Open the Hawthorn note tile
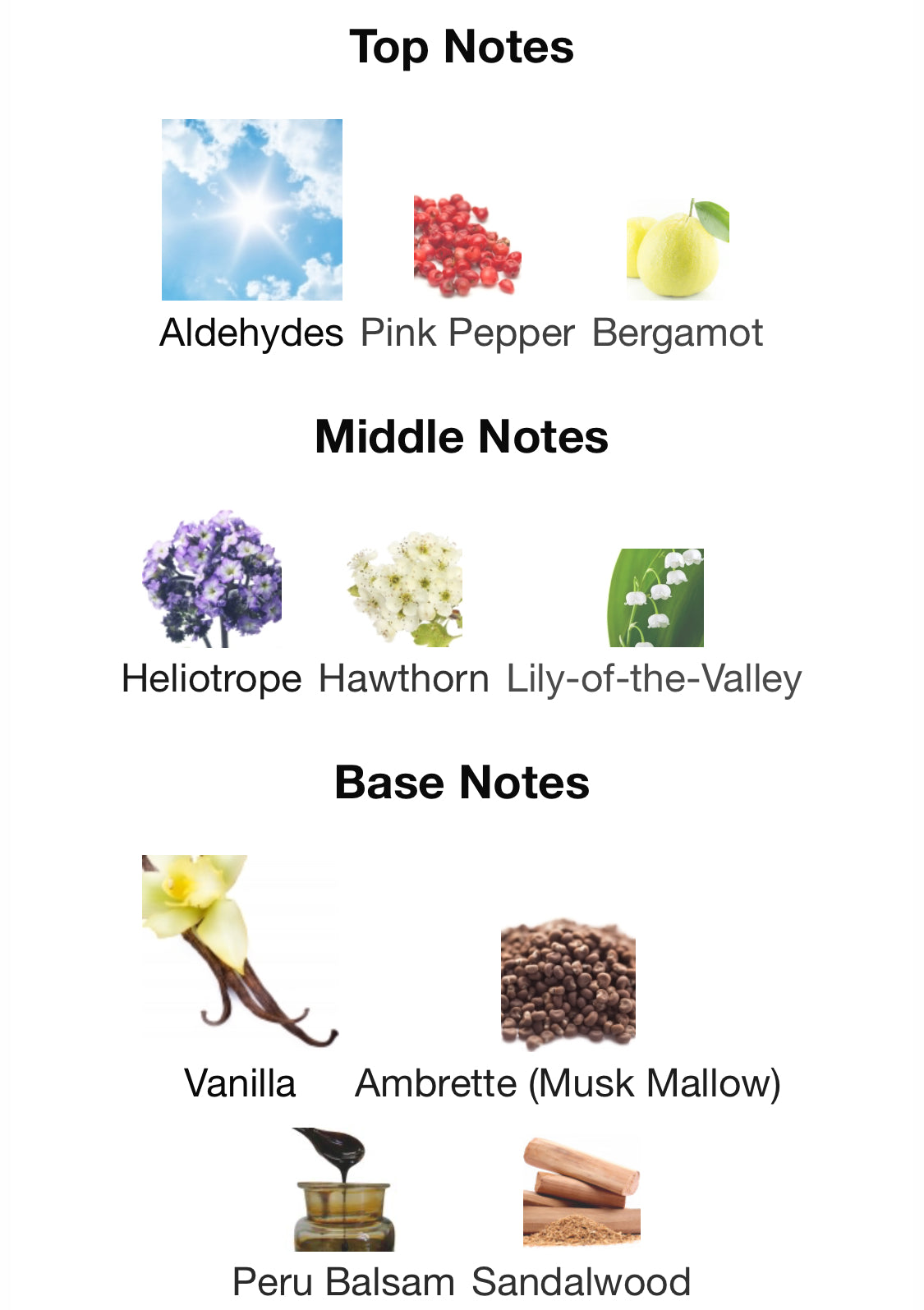Screen dimensions: 924x1310 click(404, 590)
